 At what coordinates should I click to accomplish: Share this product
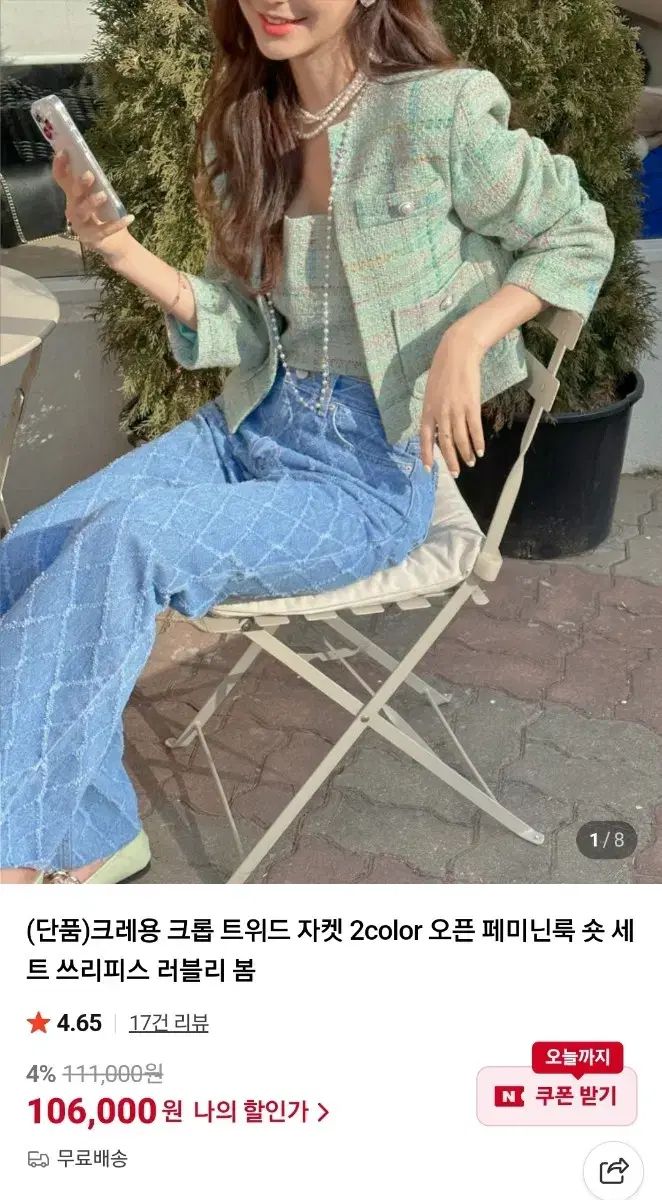click(x=613, y=1169)
